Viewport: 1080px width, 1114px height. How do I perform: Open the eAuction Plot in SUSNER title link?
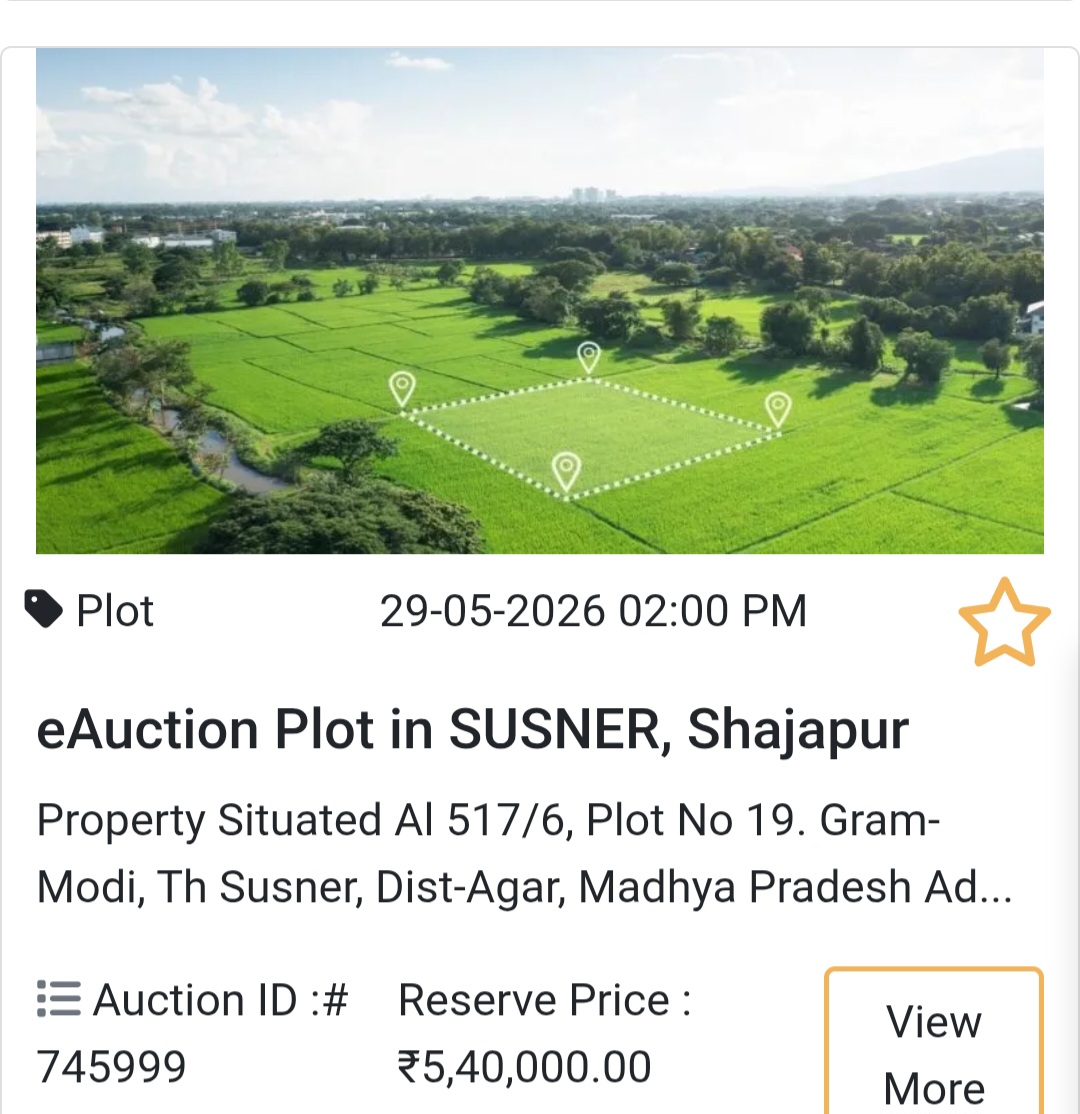(472, 729)
